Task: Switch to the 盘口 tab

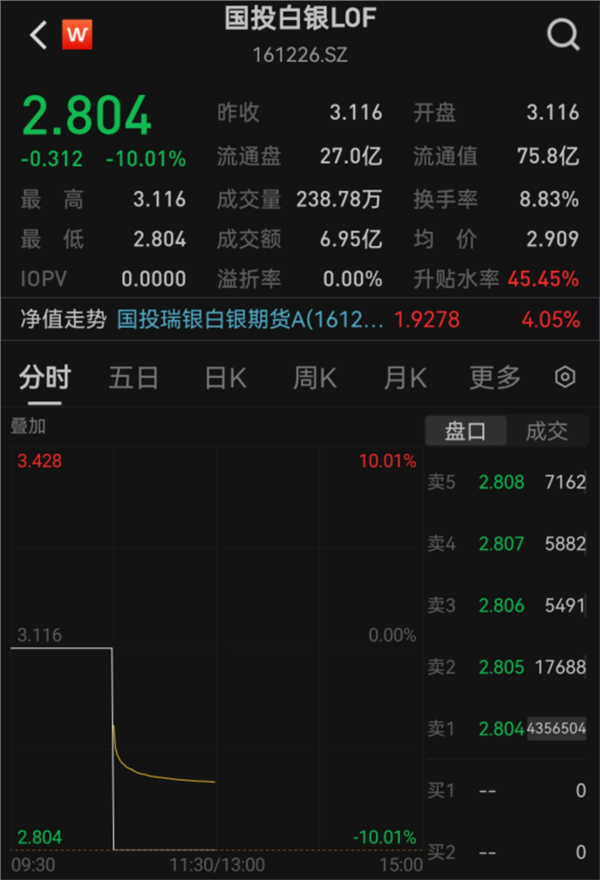Action: point(465,431)
